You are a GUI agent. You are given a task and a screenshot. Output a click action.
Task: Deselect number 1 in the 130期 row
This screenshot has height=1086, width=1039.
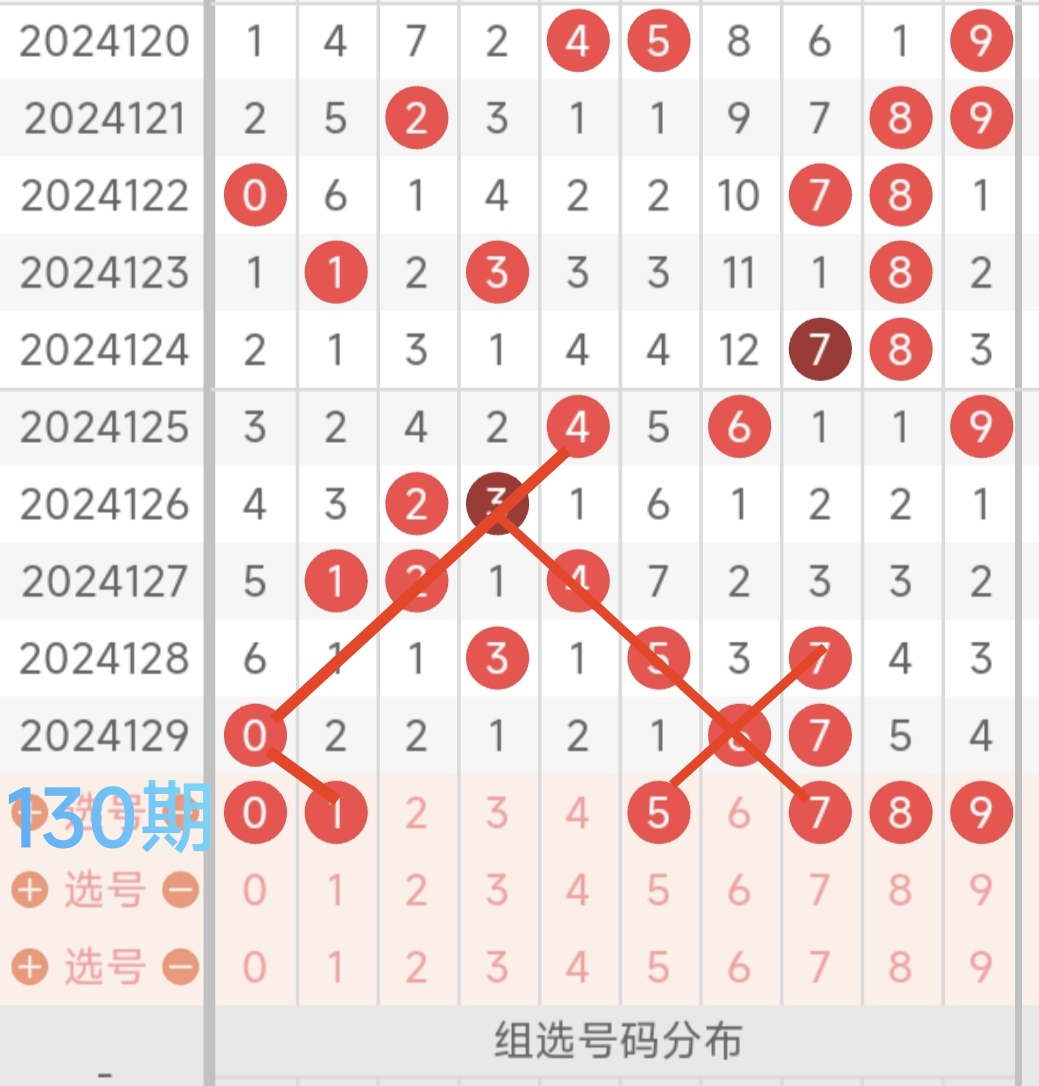pyautogui.click(x=336, y=813)
